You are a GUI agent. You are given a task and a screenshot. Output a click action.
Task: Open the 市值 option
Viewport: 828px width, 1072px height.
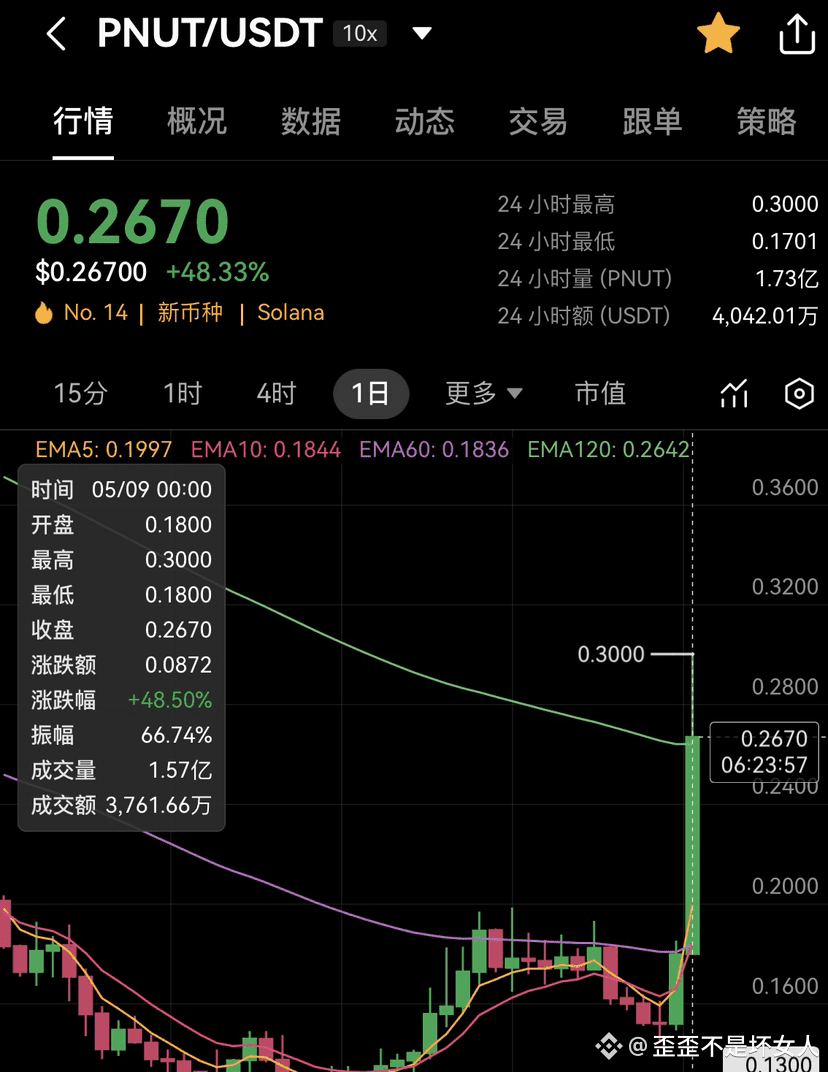(x=600, y=394)
